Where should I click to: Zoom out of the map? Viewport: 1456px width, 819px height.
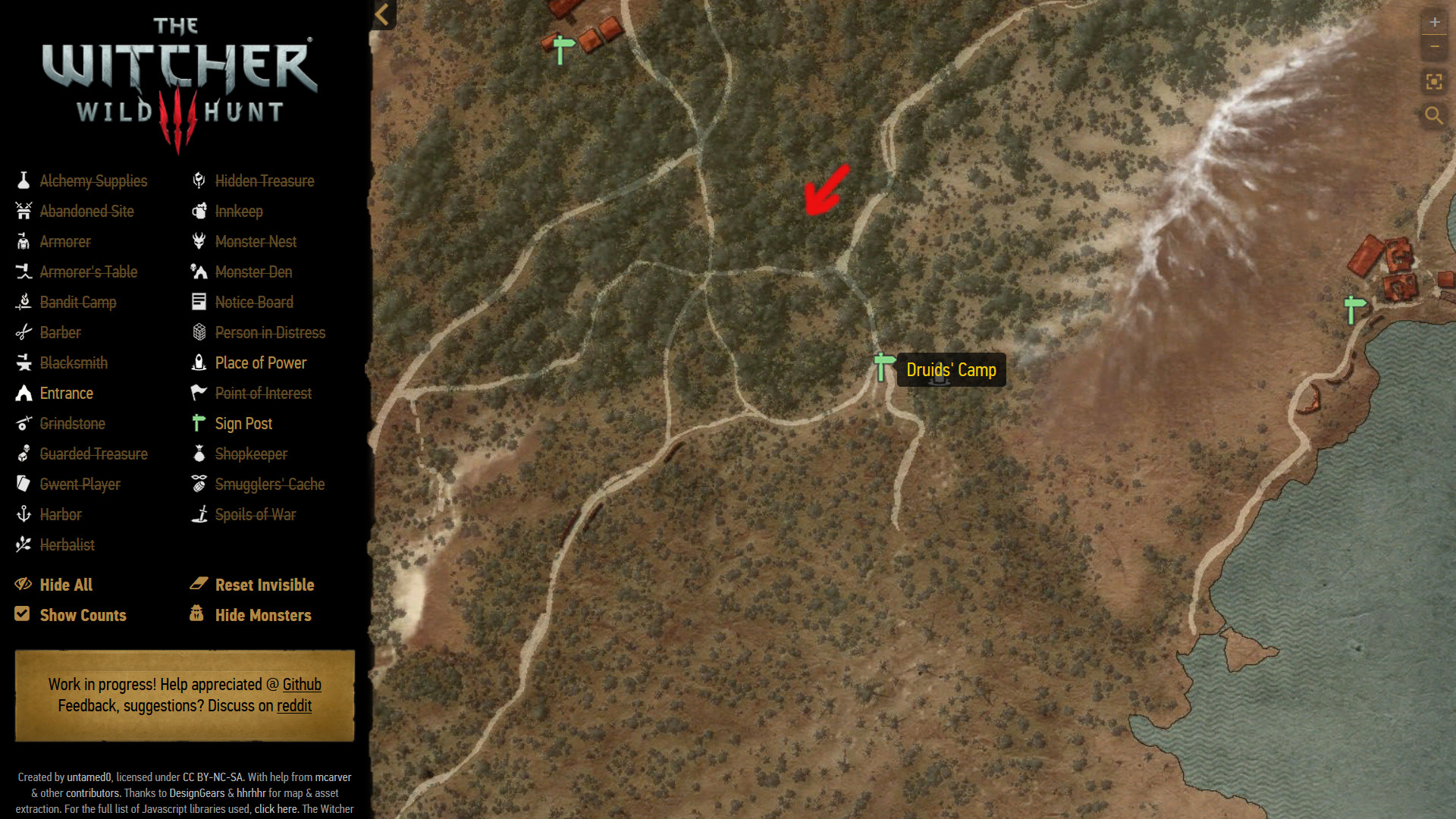click(1434, 47)
